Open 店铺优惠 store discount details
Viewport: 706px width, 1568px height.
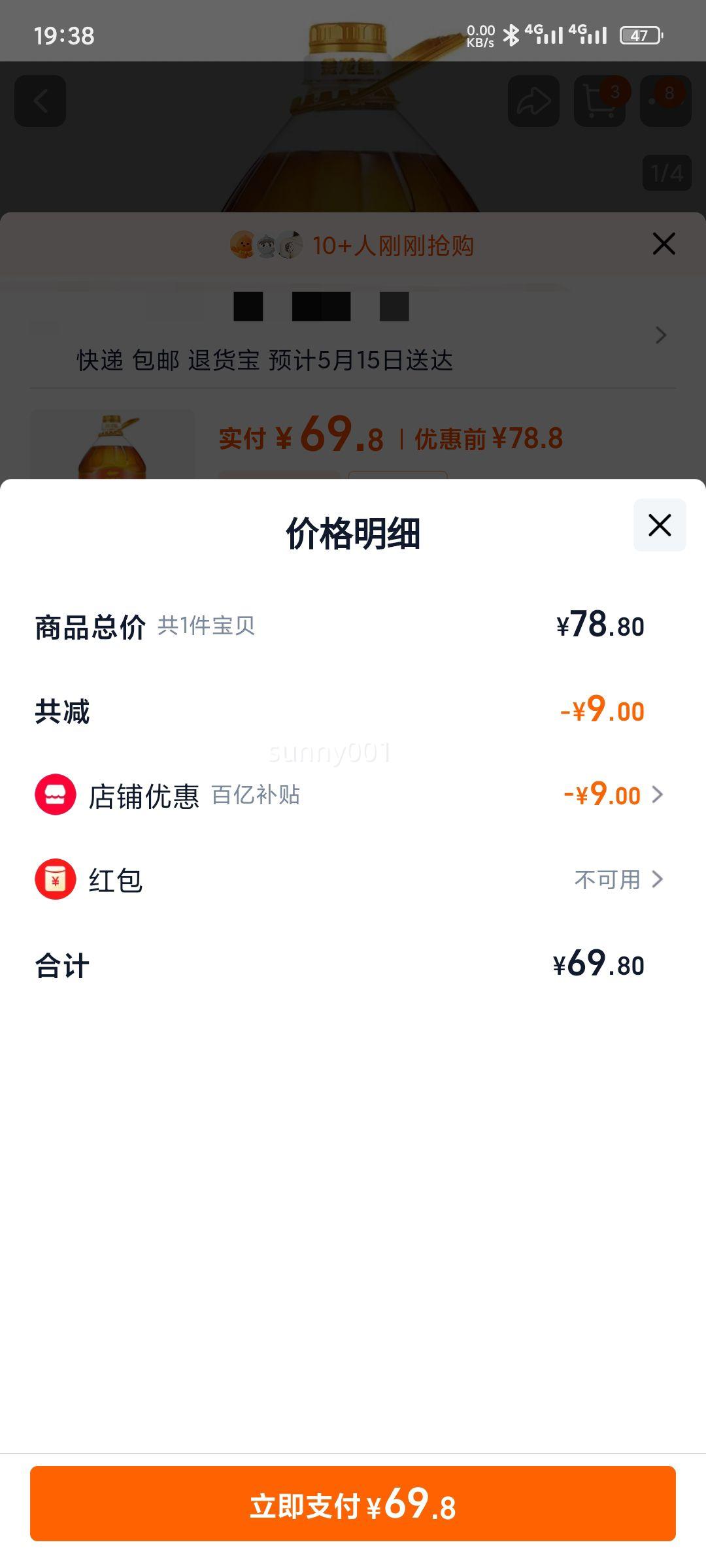tap(613, 794)
